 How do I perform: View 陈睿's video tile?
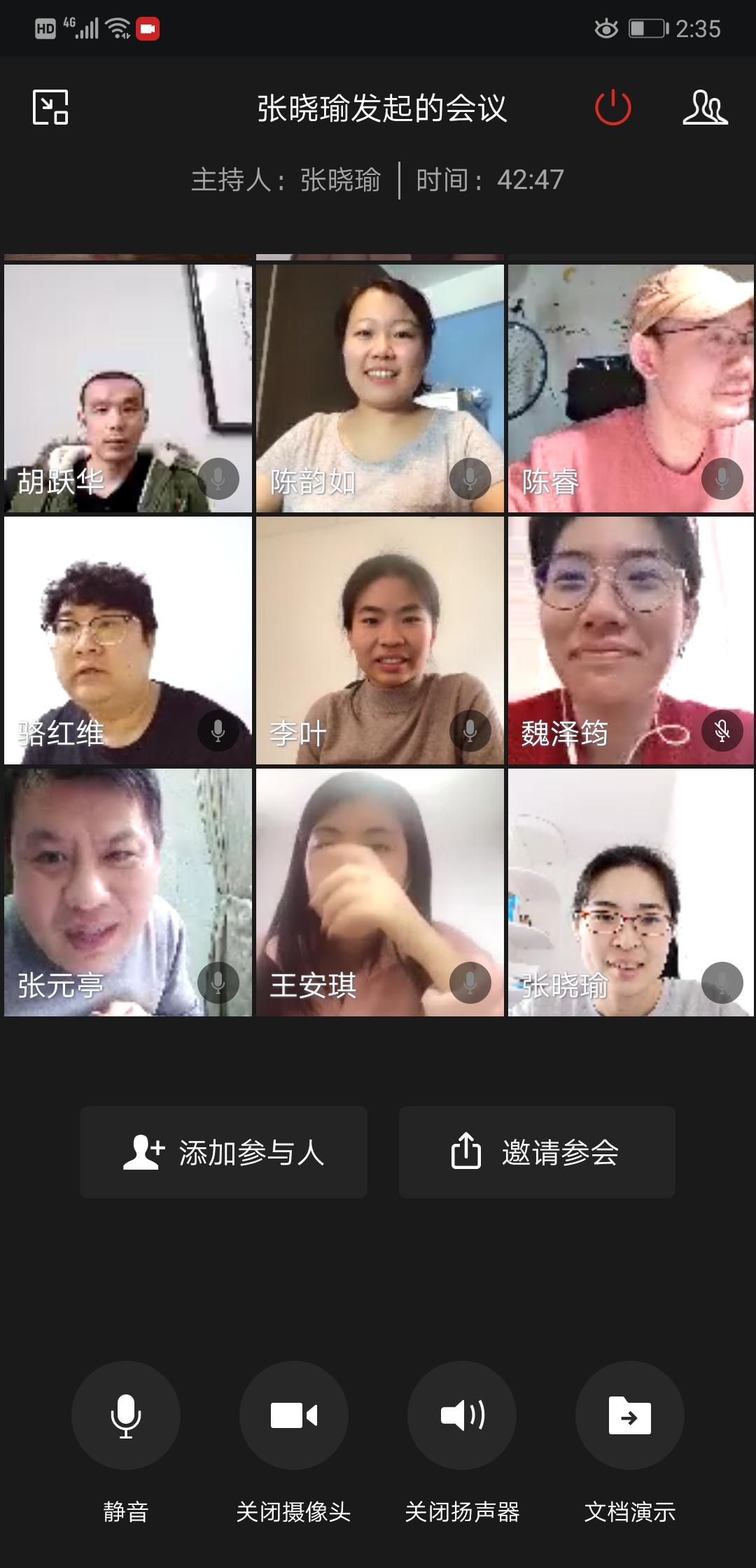point(631,388)
